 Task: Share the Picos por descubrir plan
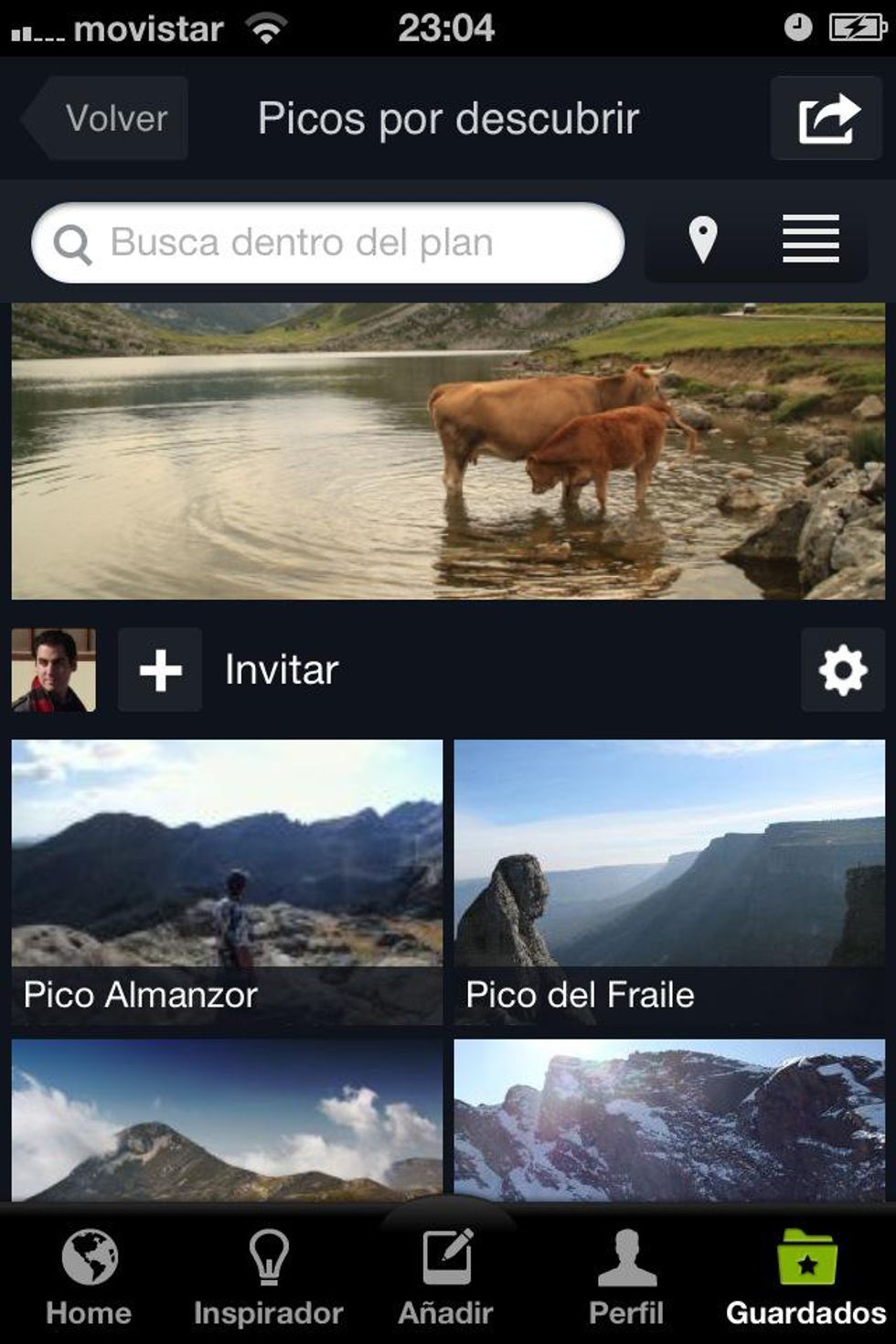click(x=827, y=119)
